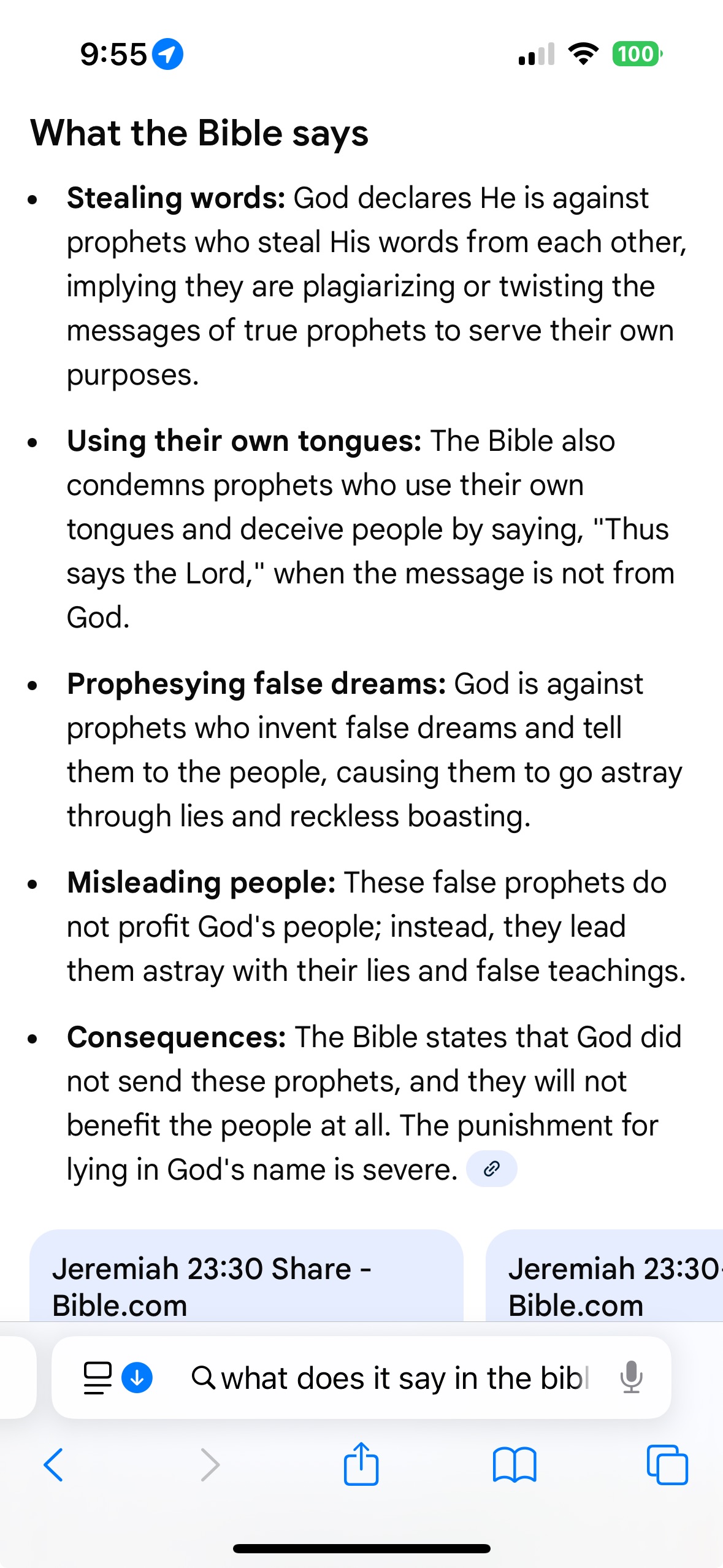The image size is (723, 1568).
Task: Share this page
Action: click(x=361, y=1465)
